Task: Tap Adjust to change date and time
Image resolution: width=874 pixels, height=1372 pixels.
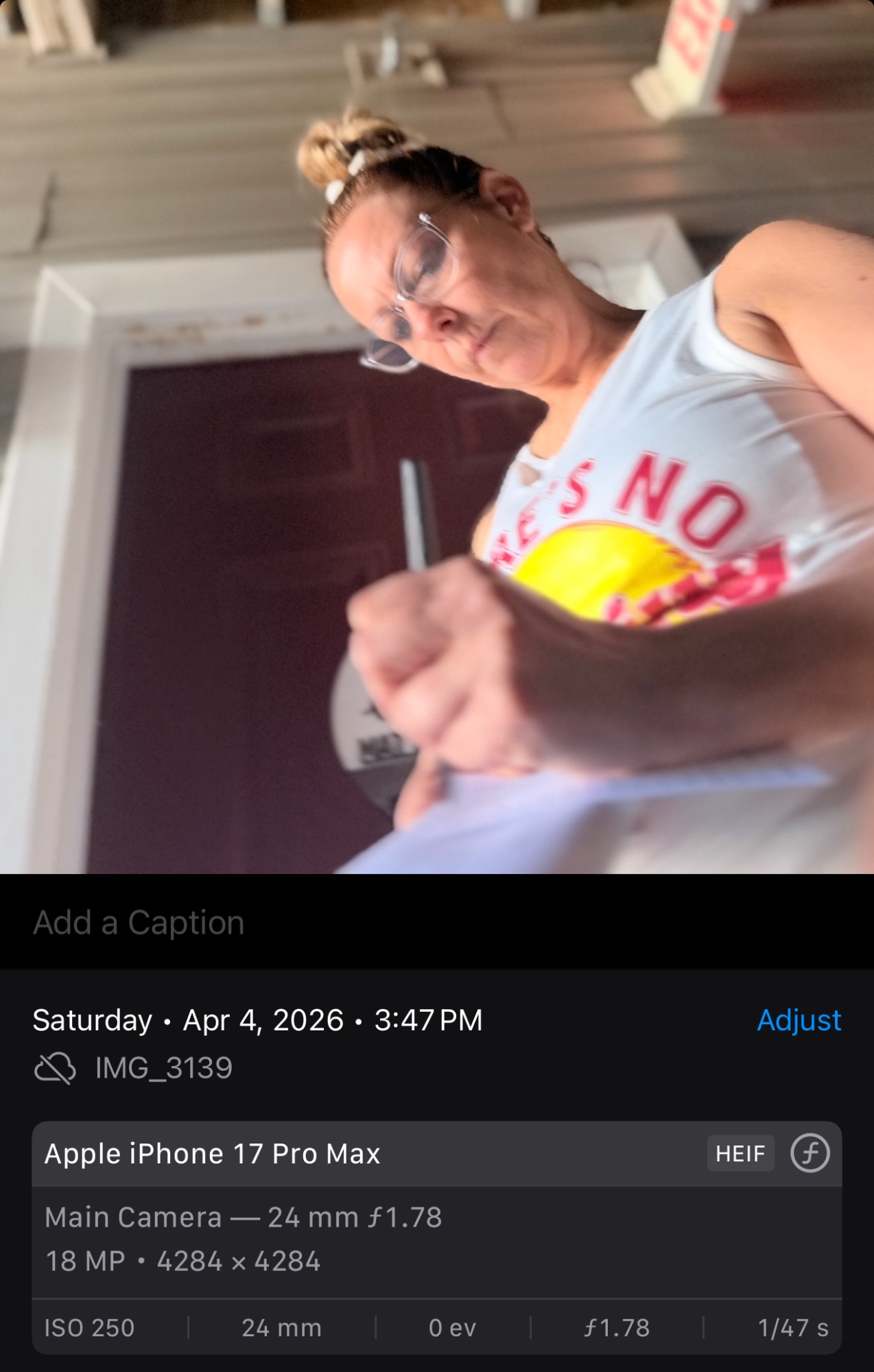Action: coord(799,1020)
